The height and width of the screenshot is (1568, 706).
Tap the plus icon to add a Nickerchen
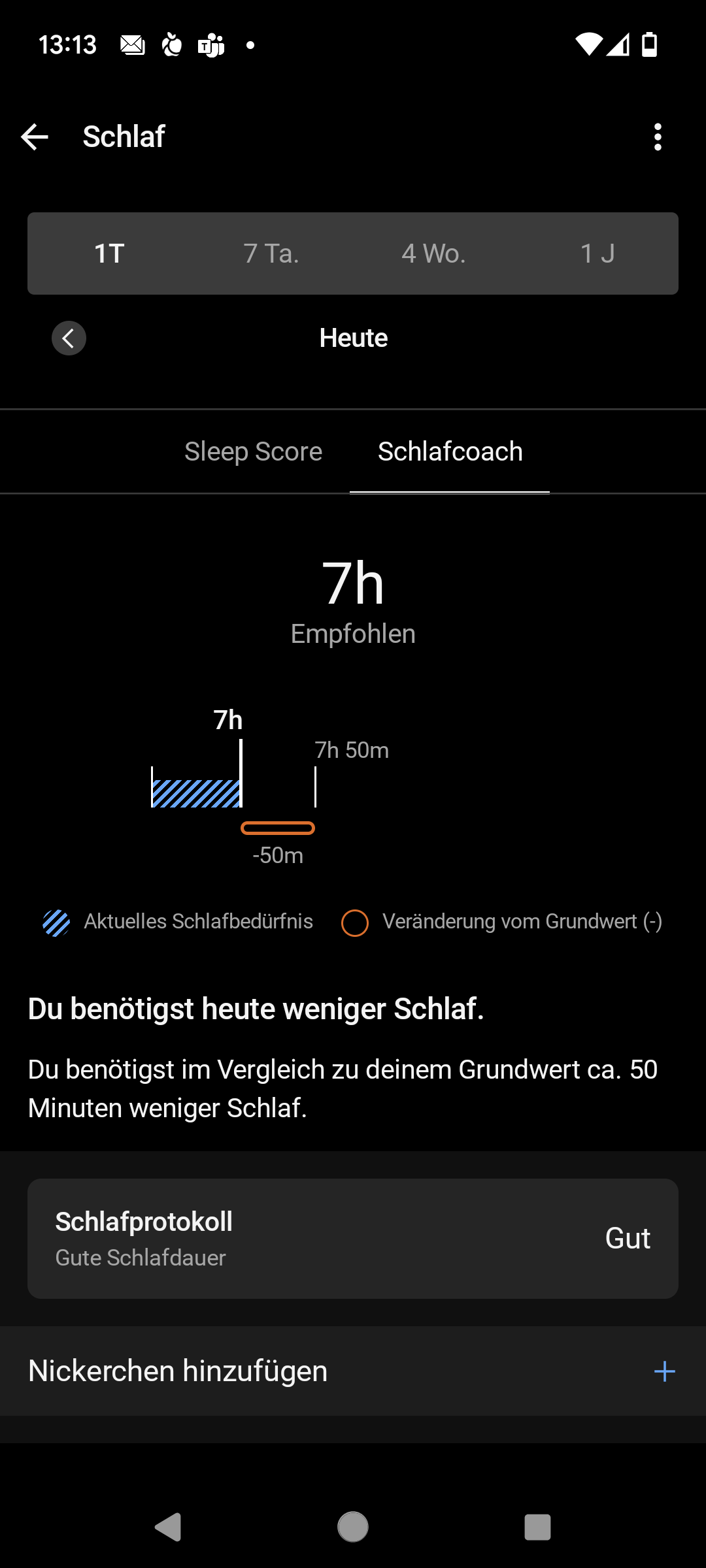(664, 1371)
